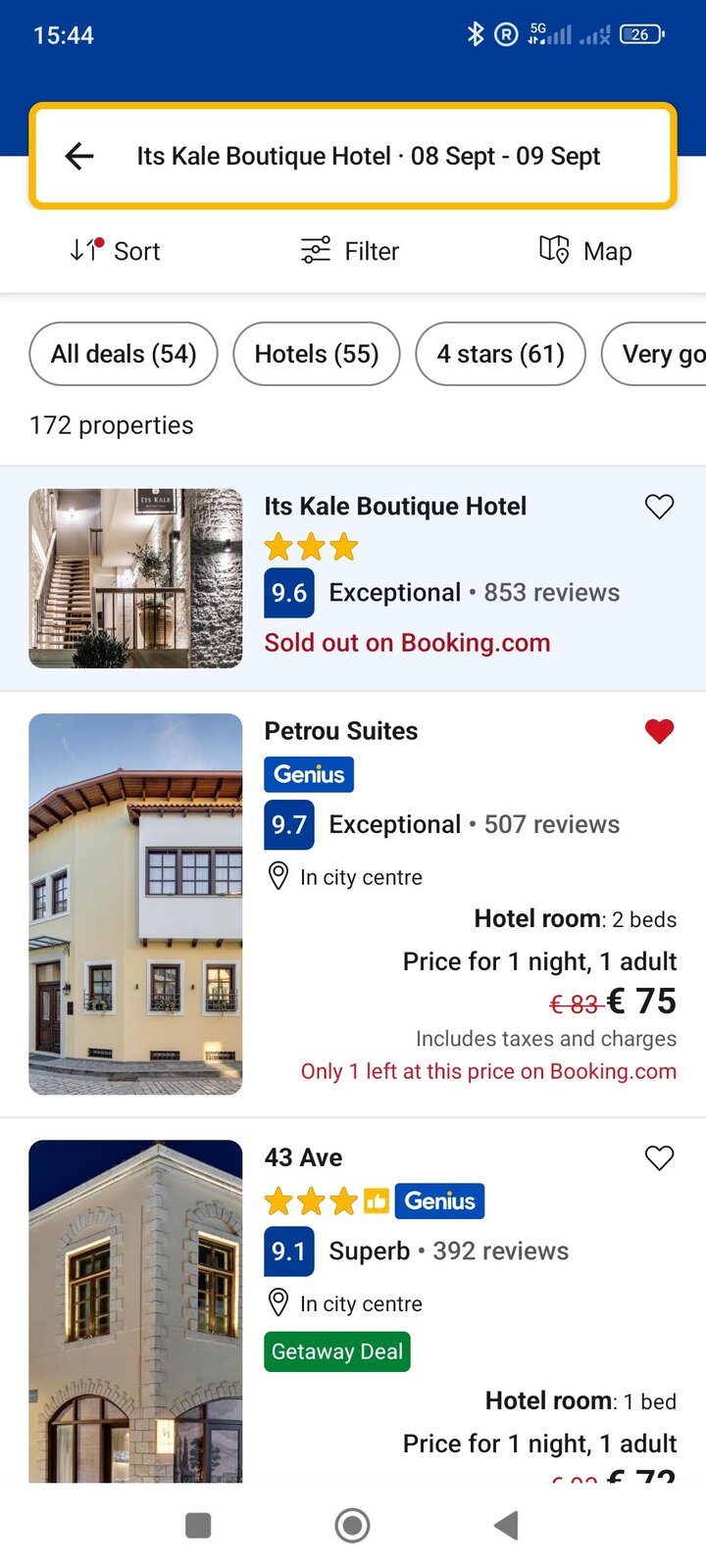Apply the Hotels (55) filter chip
Viewport: 706px width, 1568px height.
pos(317,354)
